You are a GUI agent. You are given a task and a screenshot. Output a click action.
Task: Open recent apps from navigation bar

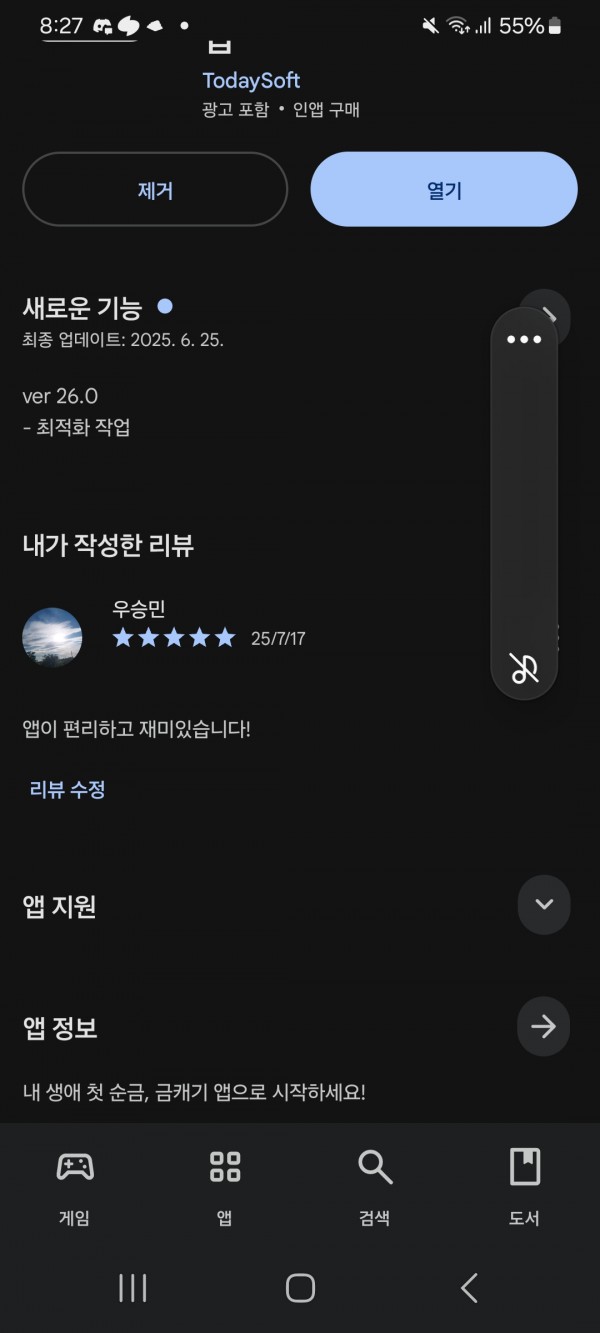(133, 1288)
